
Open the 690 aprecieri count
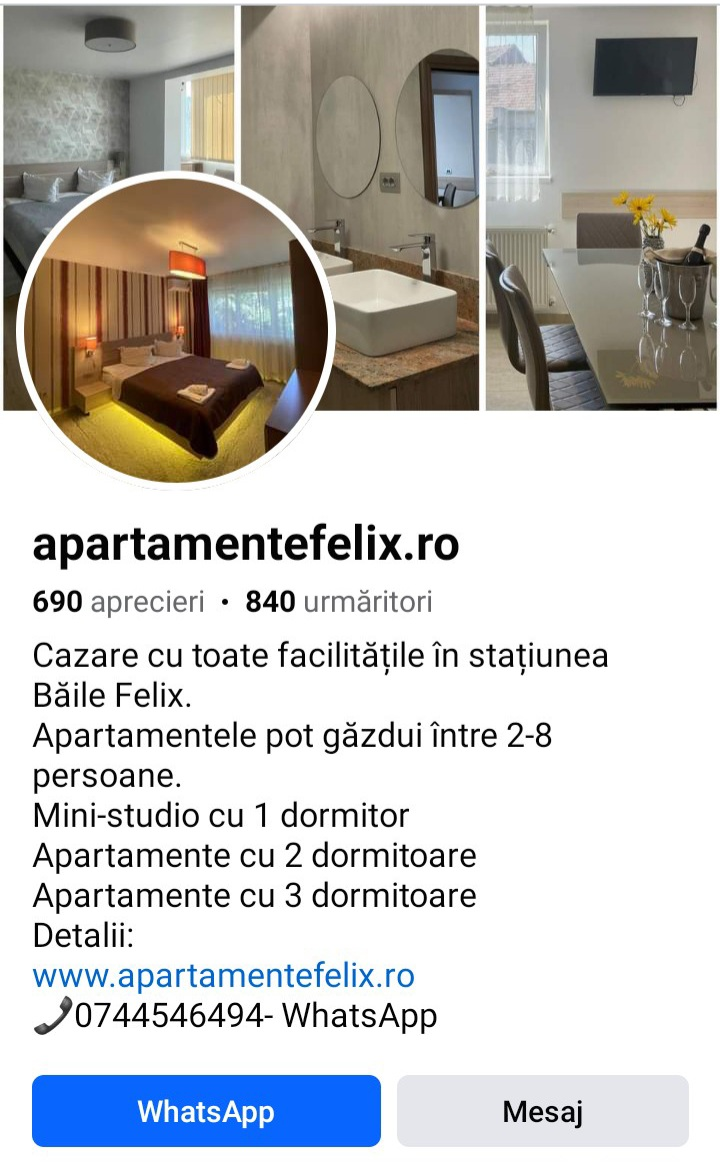coord(119,602)
